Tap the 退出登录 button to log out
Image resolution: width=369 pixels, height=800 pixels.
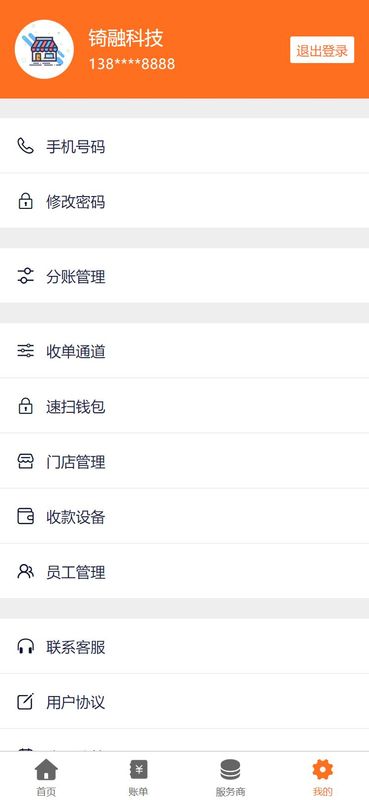pos(322,50)
